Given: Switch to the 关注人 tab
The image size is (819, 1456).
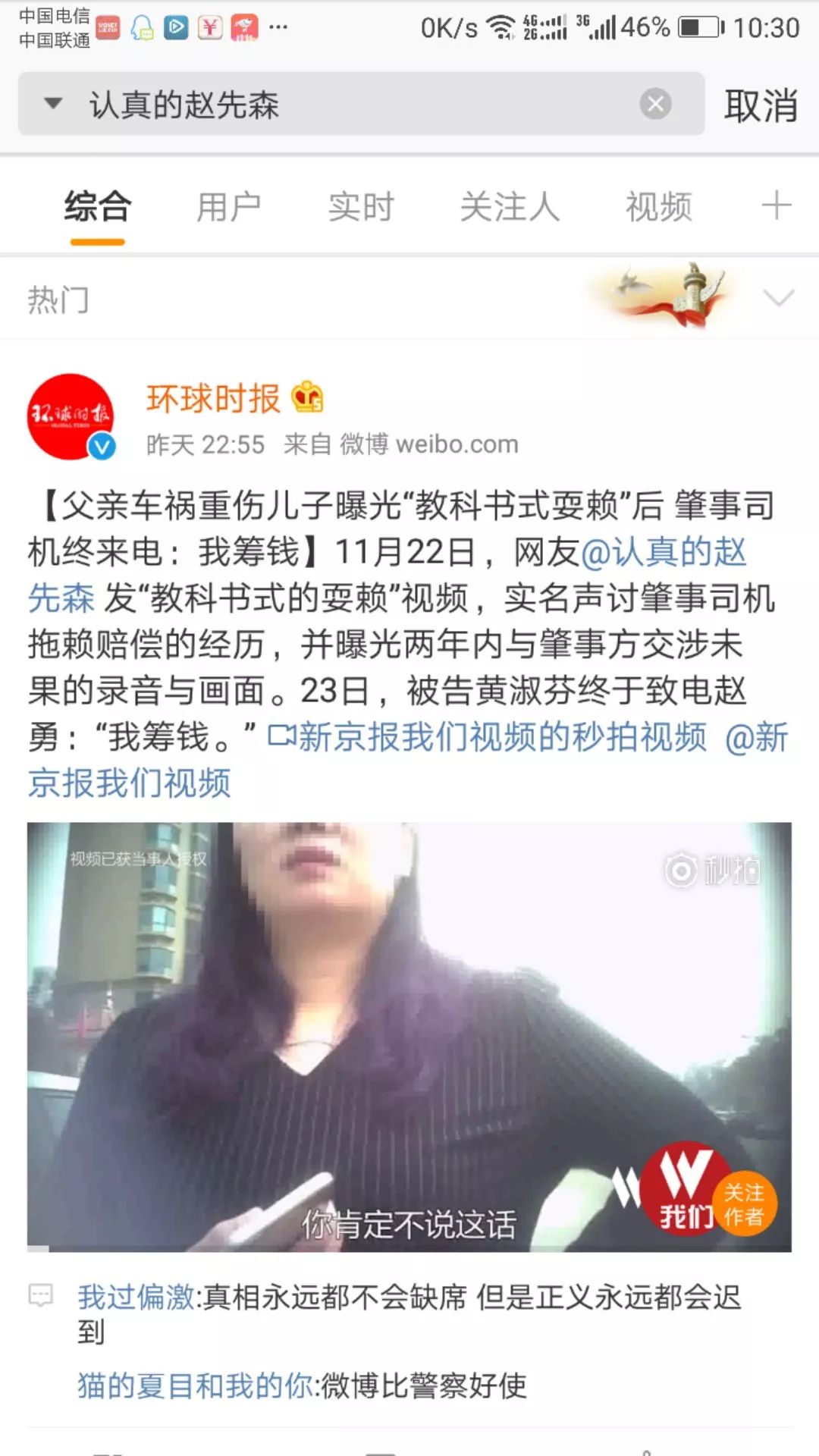Looking at the screenshot, I should click(x=510, y=207).
